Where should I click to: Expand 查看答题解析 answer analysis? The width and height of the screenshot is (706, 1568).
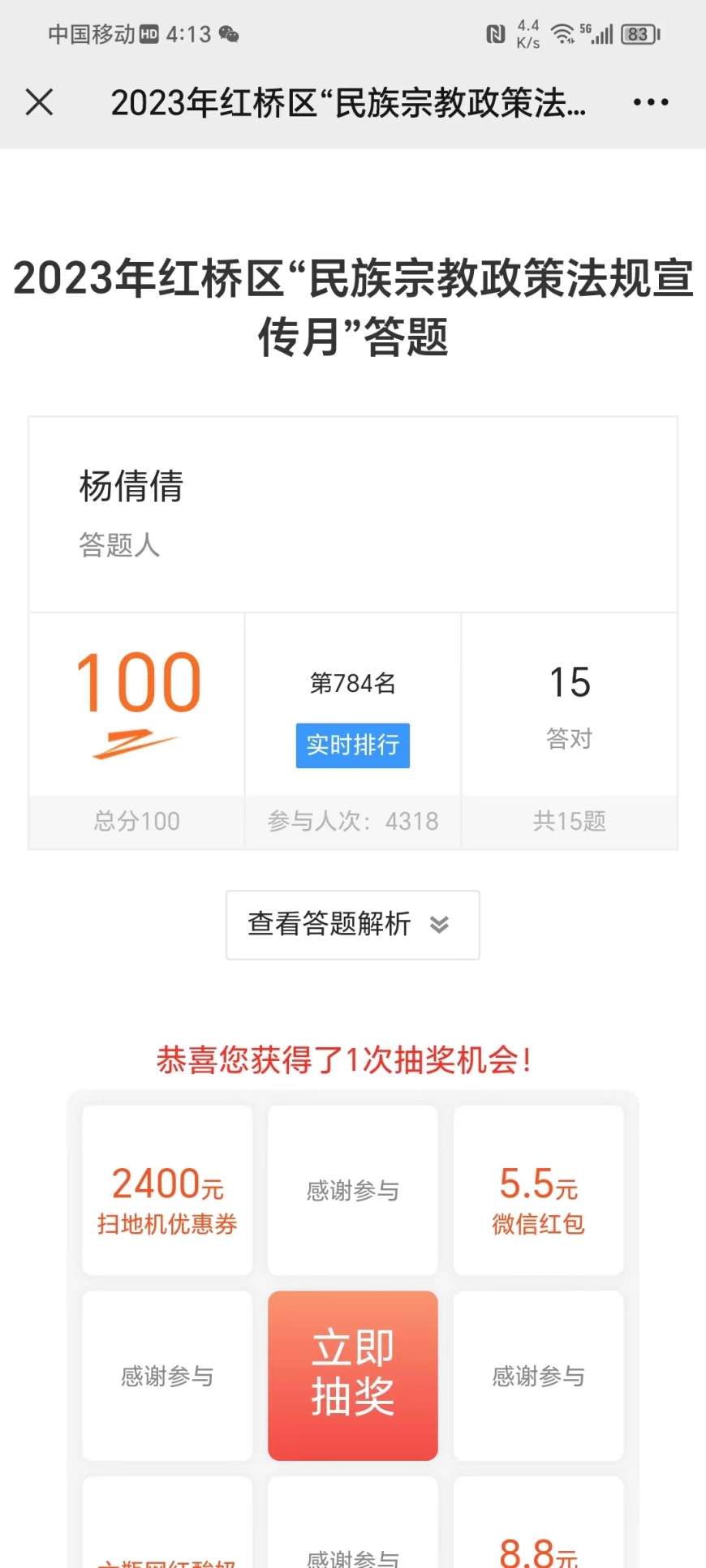pos(352,925)
